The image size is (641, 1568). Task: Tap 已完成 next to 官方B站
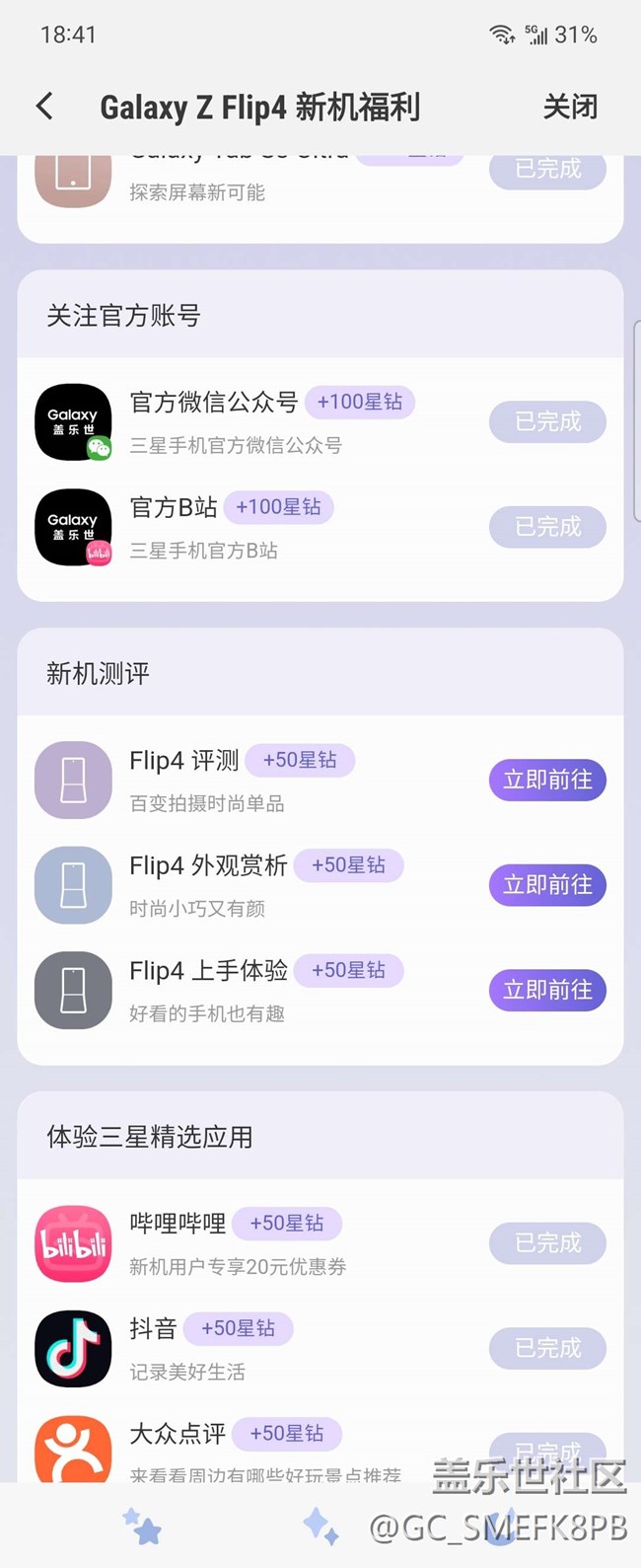[547, 527]
